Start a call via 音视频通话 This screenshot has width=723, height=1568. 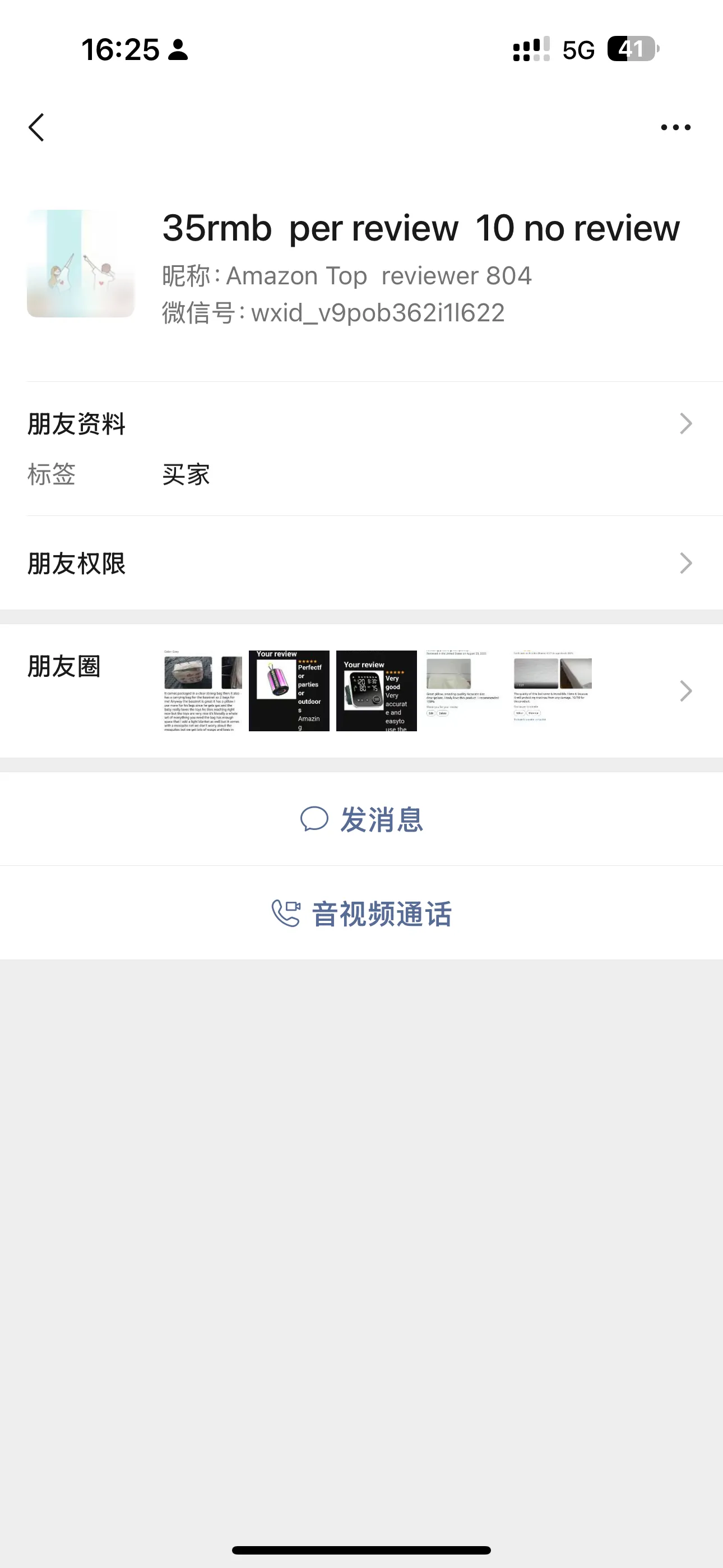pos(381,913)
